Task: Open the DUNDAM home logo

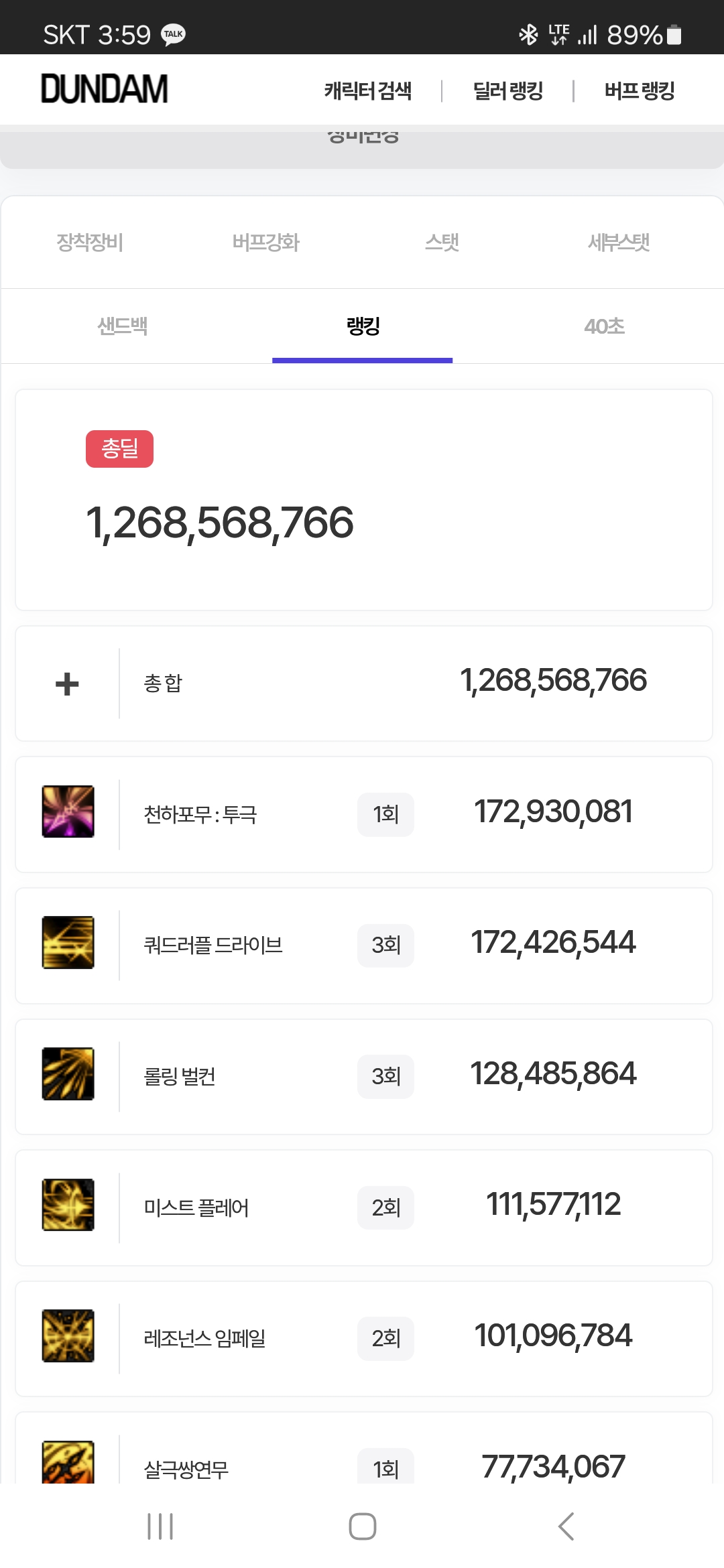Action: point(104,89)
